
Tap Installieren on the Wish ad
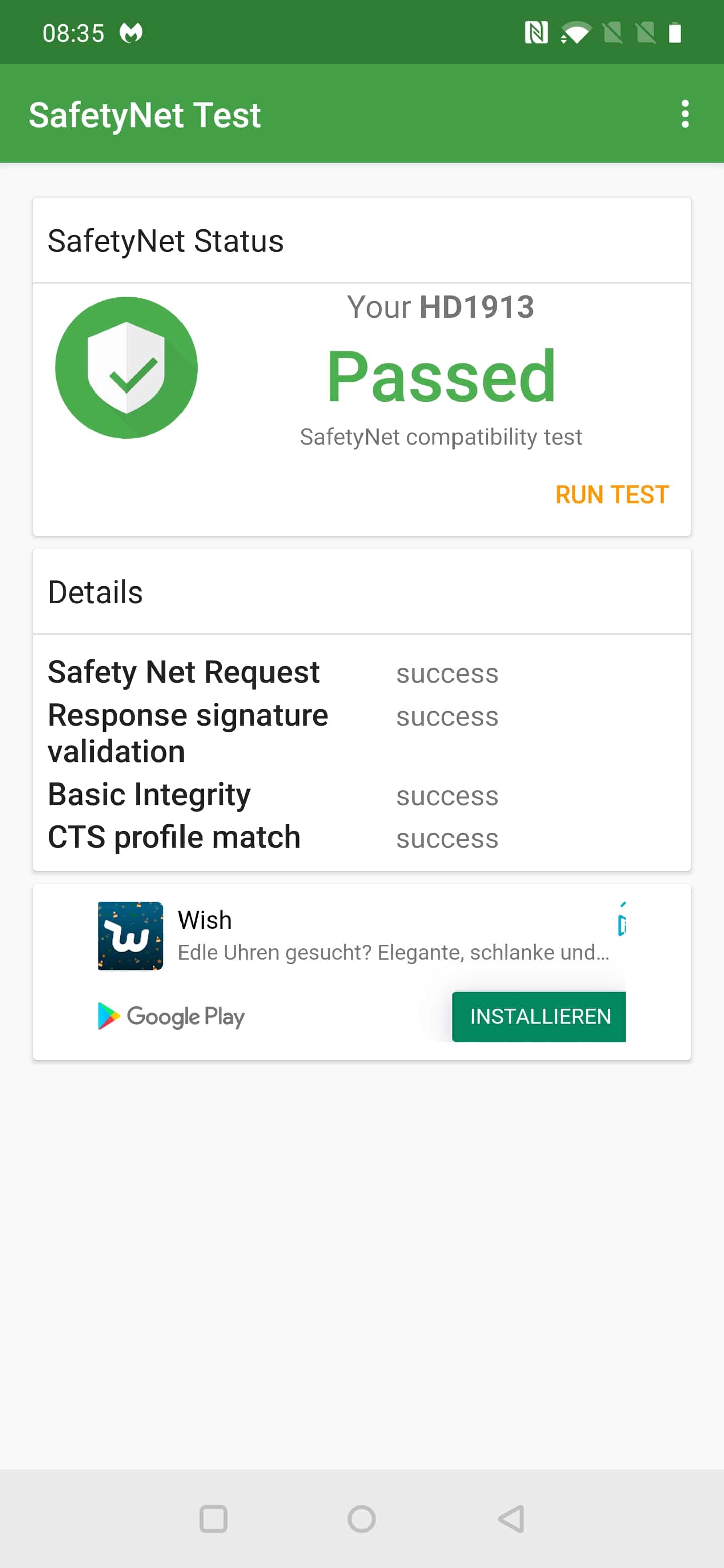click(539, 1017)
